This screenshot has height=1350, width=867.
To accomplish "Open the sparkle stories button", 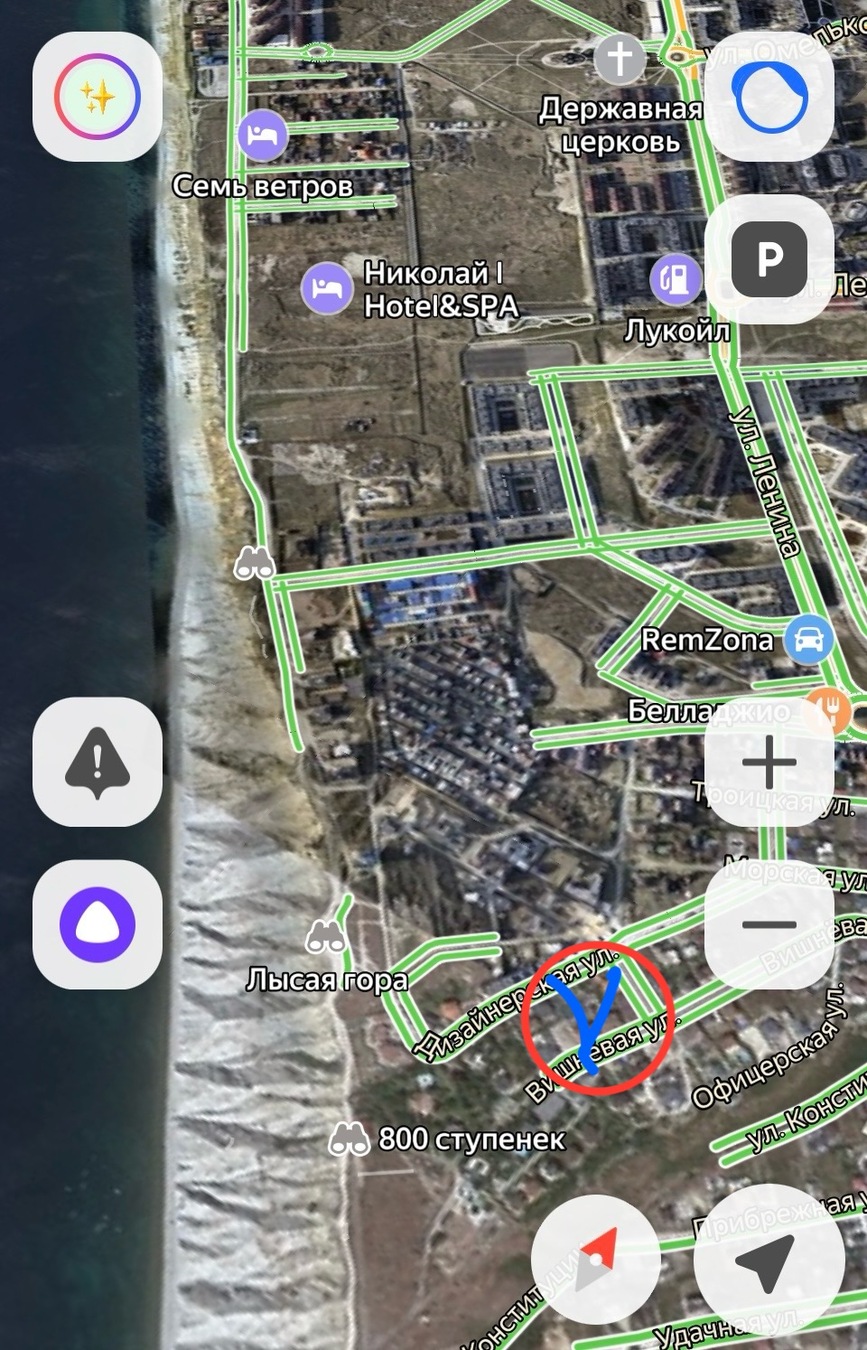I will coord(97,97).
